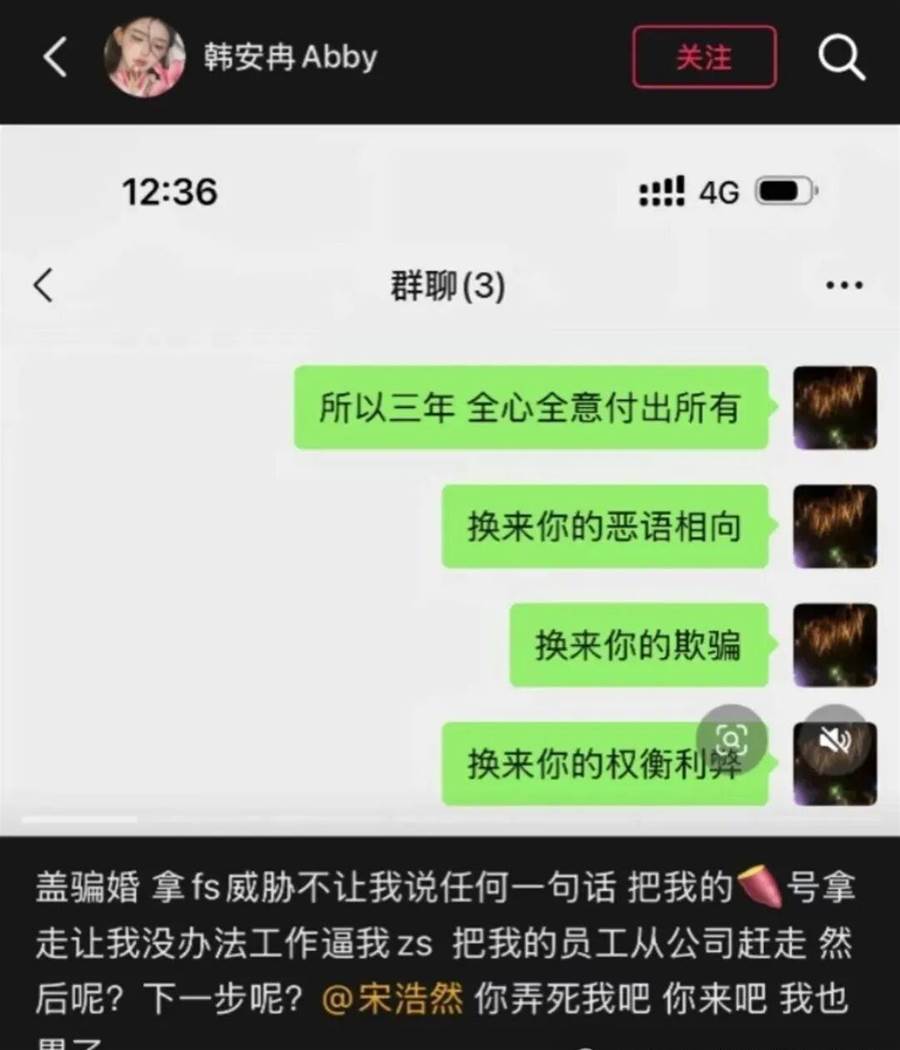Open 韩安冉 Abby's profile avatar

click(145, 58)
